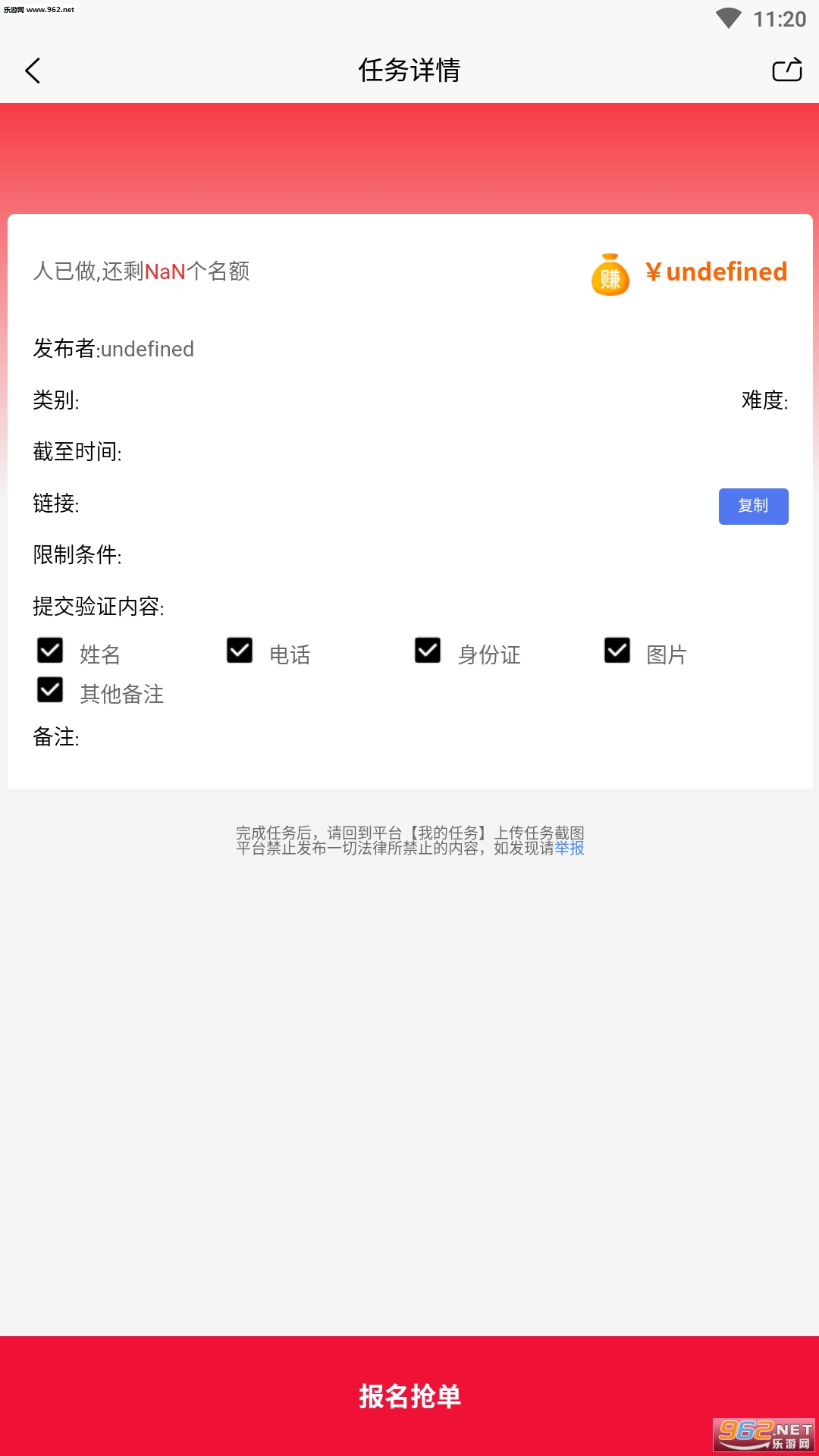Share this task via share icon
819x1456 pixels.
point(786,70)
